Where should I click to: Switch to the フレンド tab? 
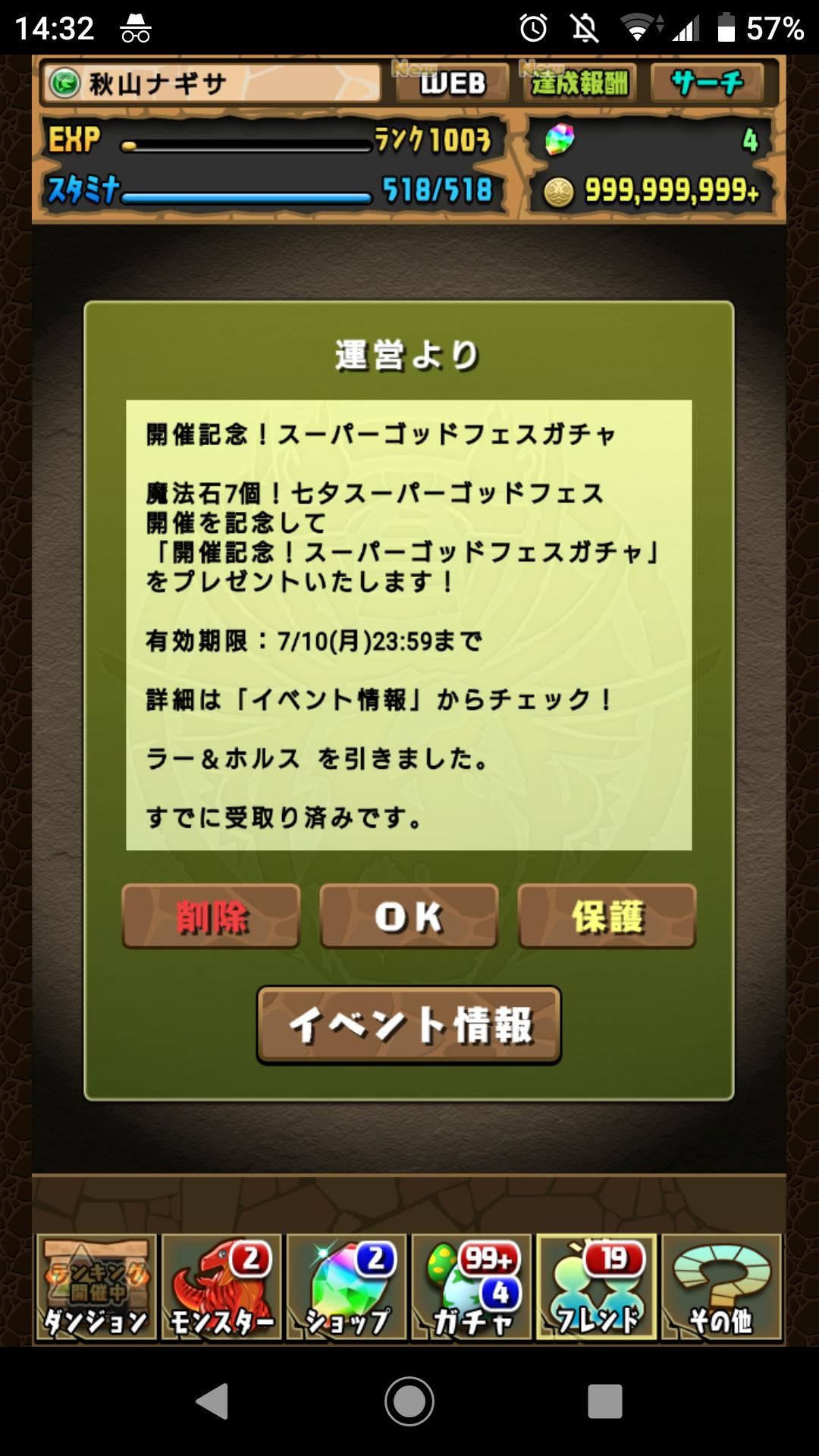(x=597, y=1287)
